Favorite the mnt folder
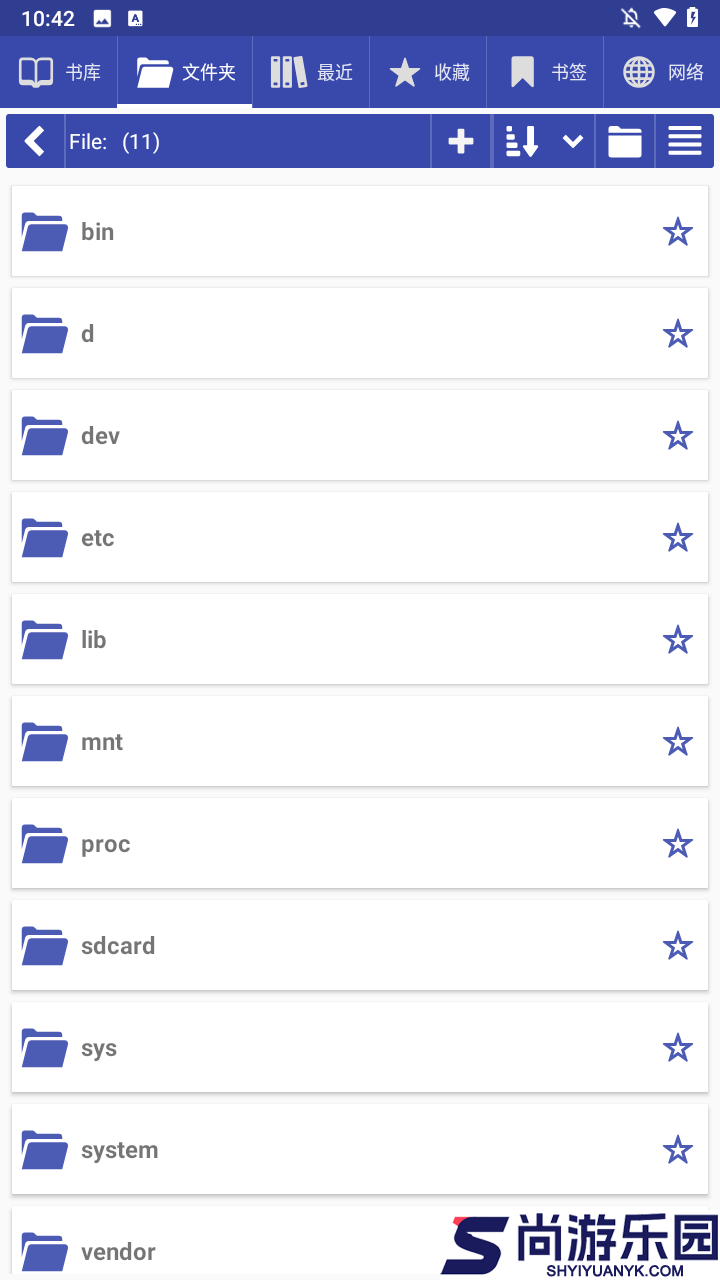Viewport: 720px width, 1280px height. click(x=678, y=741)
